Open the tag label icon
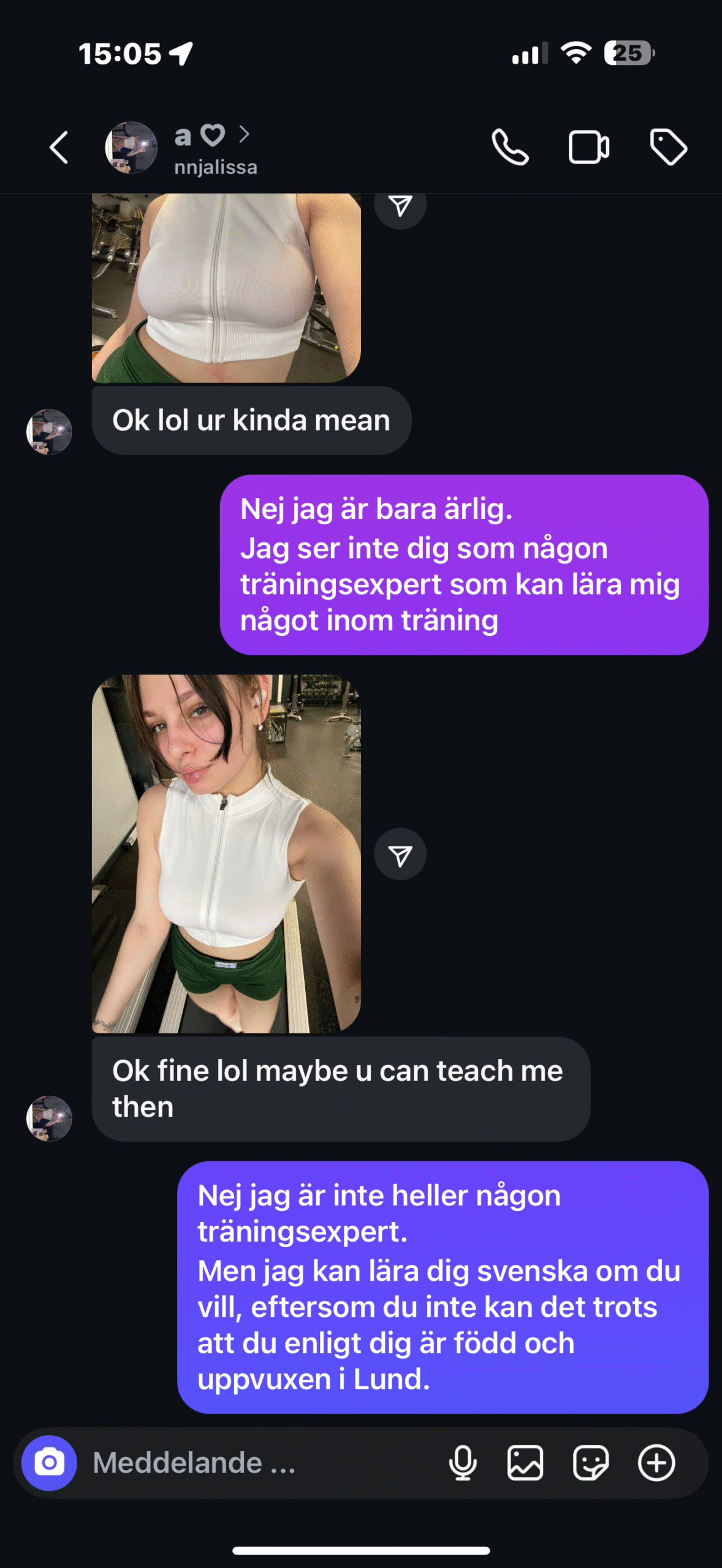The width and height of the screenshot is (722, 1568). (x=668, y=148)
